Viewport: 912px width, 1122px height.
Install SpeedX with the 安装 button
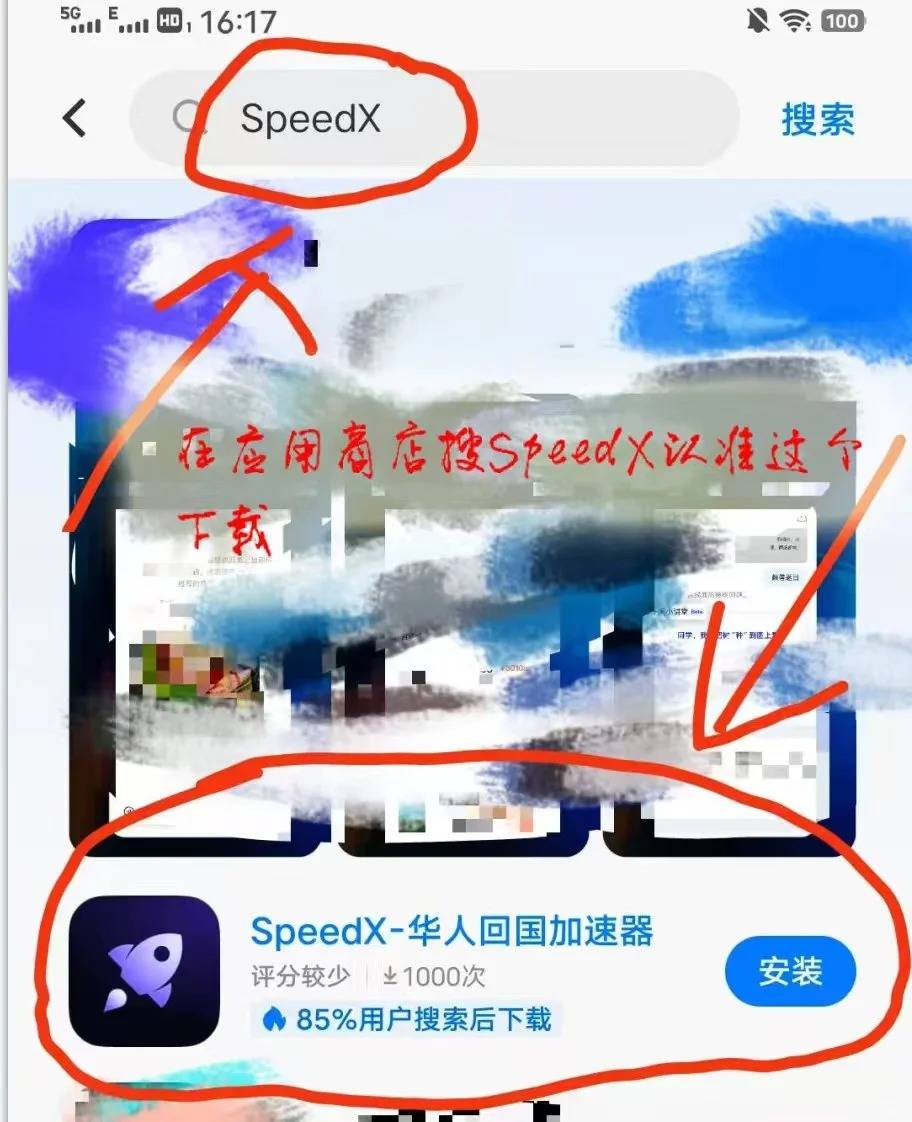coord(790,971)
